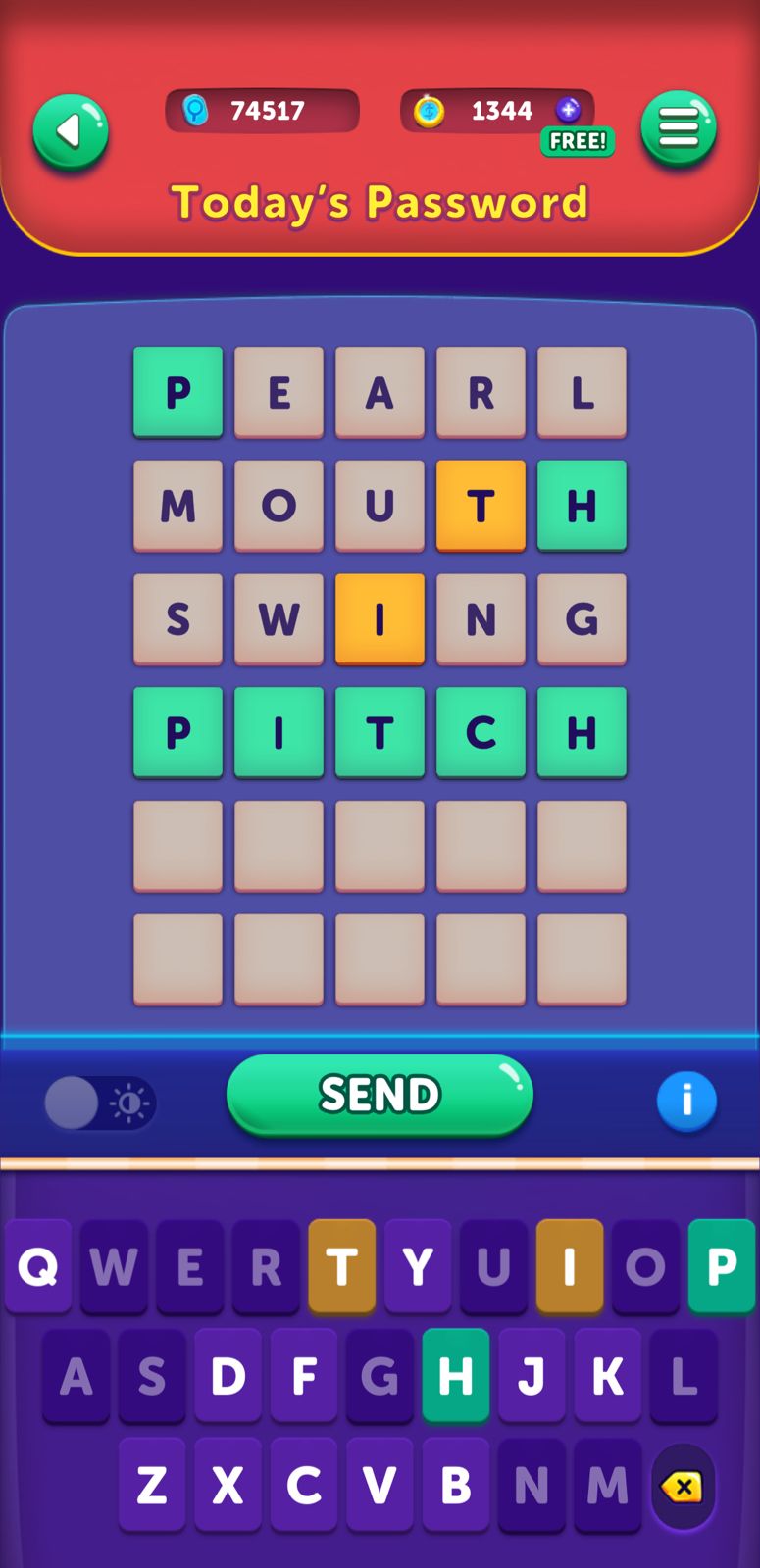This screenshot has width=760, height=1568.
Task: Type the letter Q key
Action: [x=38, y=1267]
